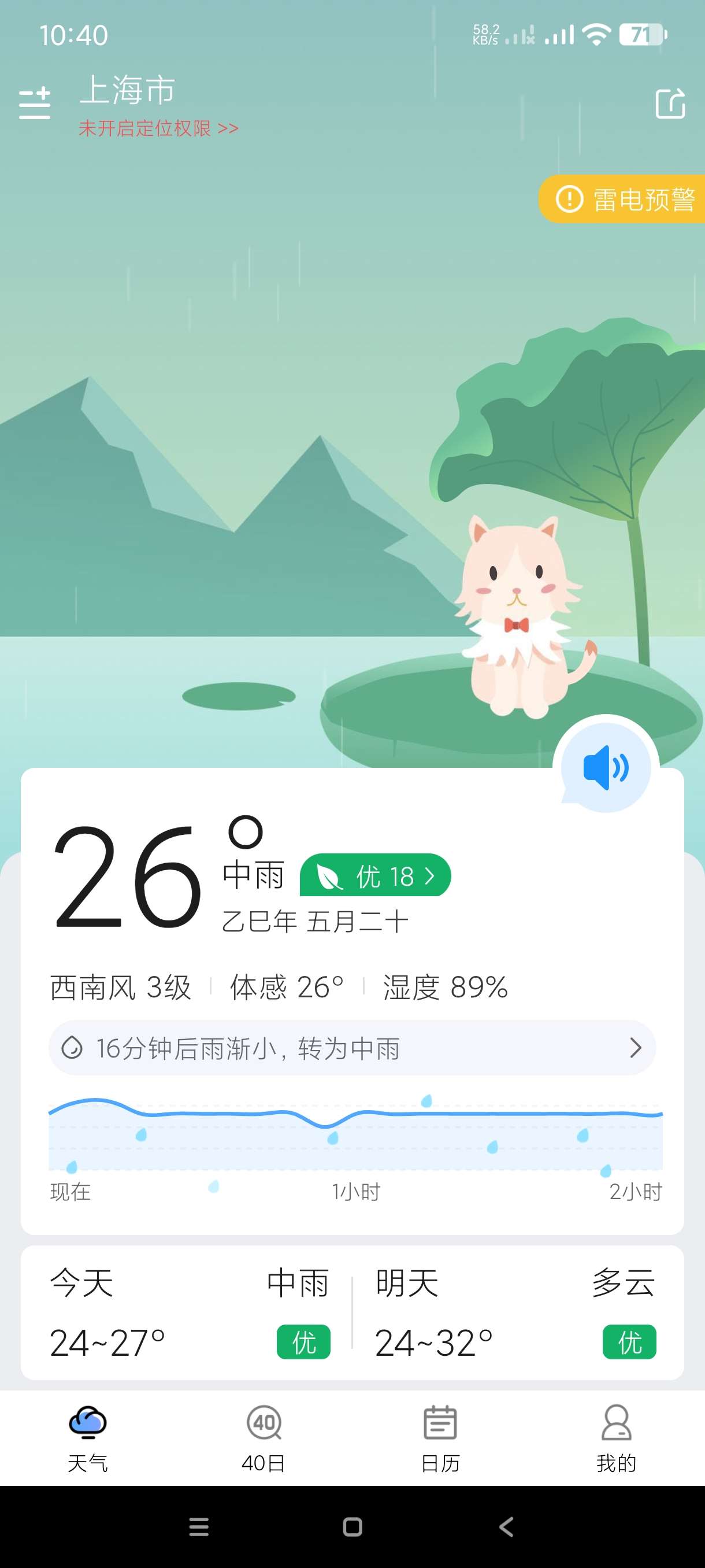This screenshot has width=705, height=1568.
Task: Open the city management menu icon
Action: coord(34,103)
